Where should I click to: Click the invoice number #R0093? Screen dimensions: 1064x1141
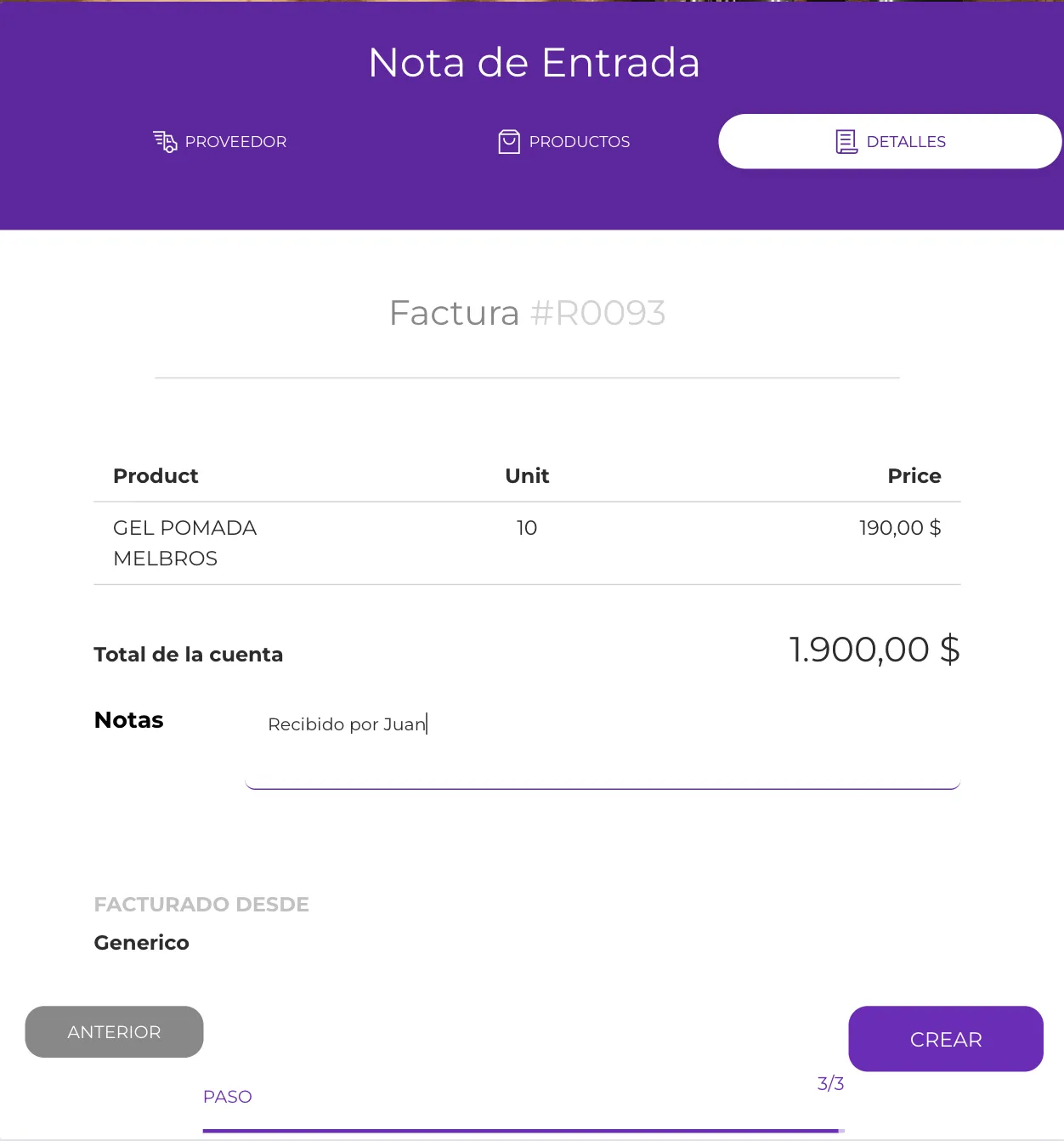(597, 313)
